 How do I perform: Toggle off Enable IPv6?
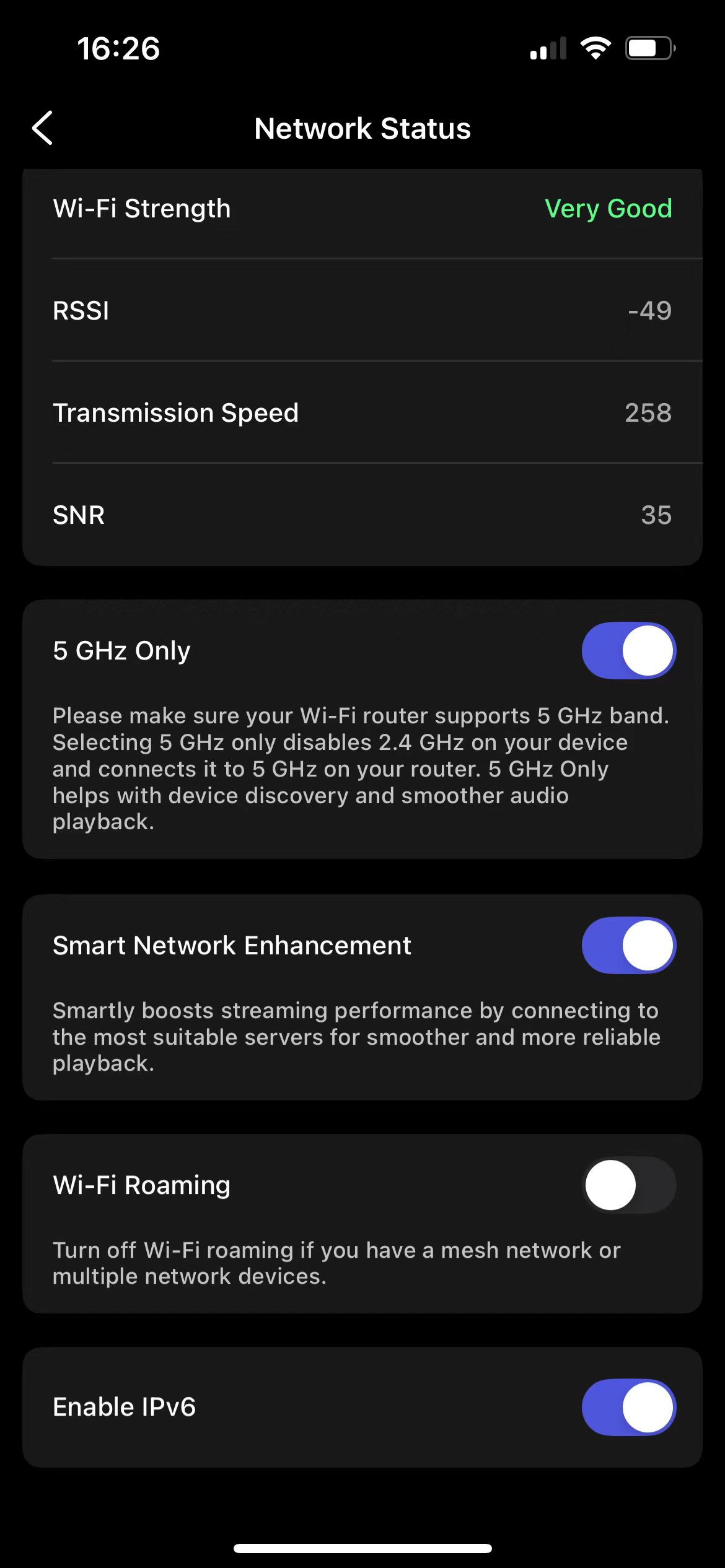628,1408
